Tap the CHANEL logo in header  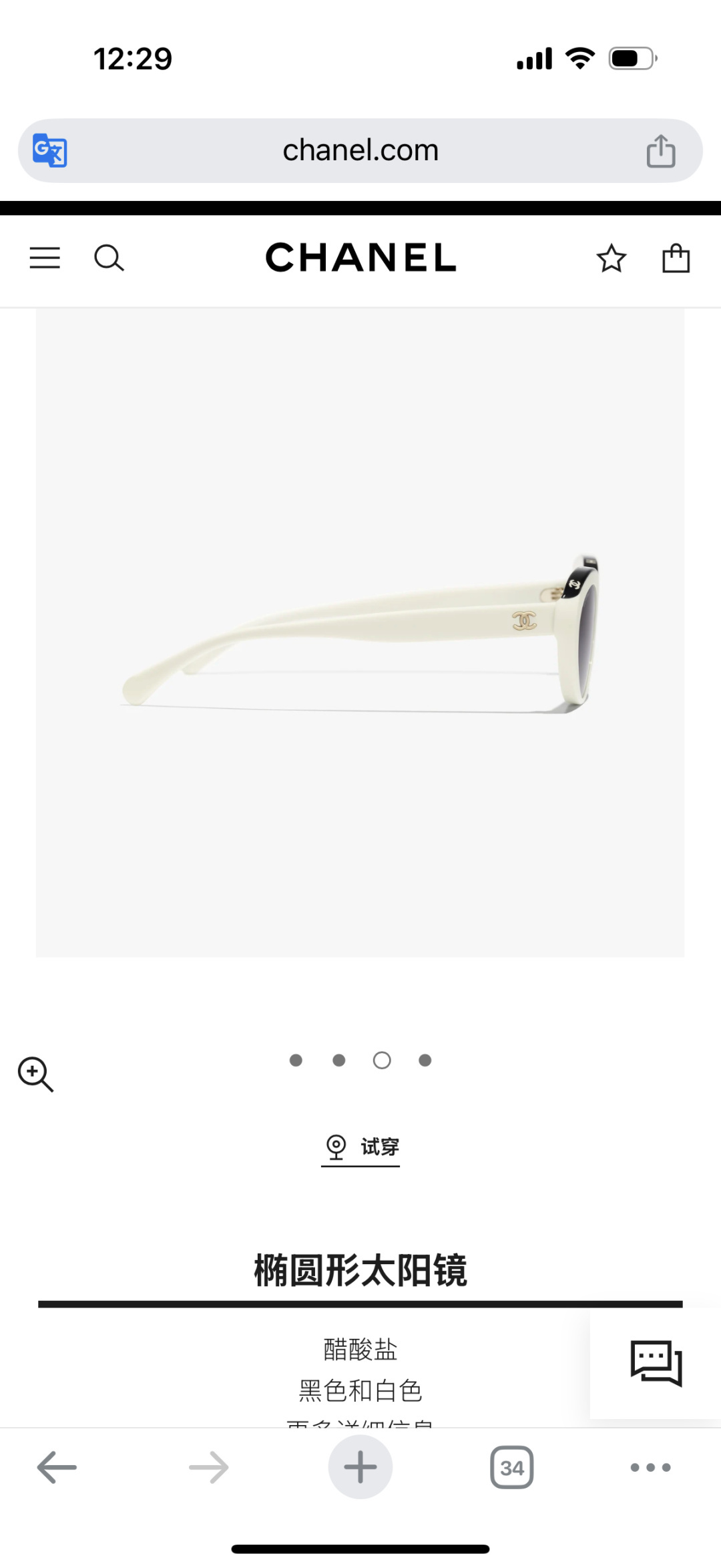360,258
